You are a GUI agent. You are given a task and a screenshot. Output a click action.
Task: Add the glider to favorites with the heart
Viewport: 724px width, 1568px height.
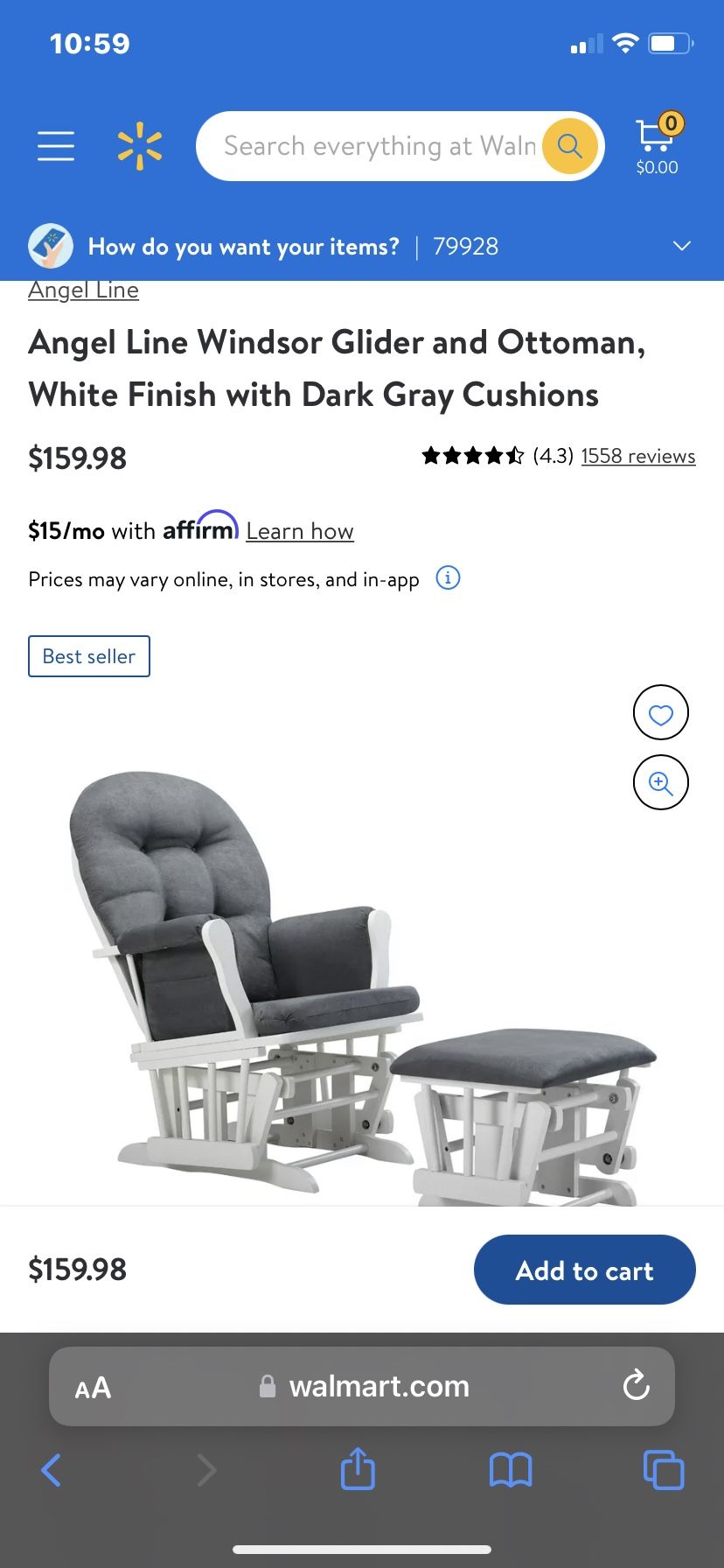(660, 713)
